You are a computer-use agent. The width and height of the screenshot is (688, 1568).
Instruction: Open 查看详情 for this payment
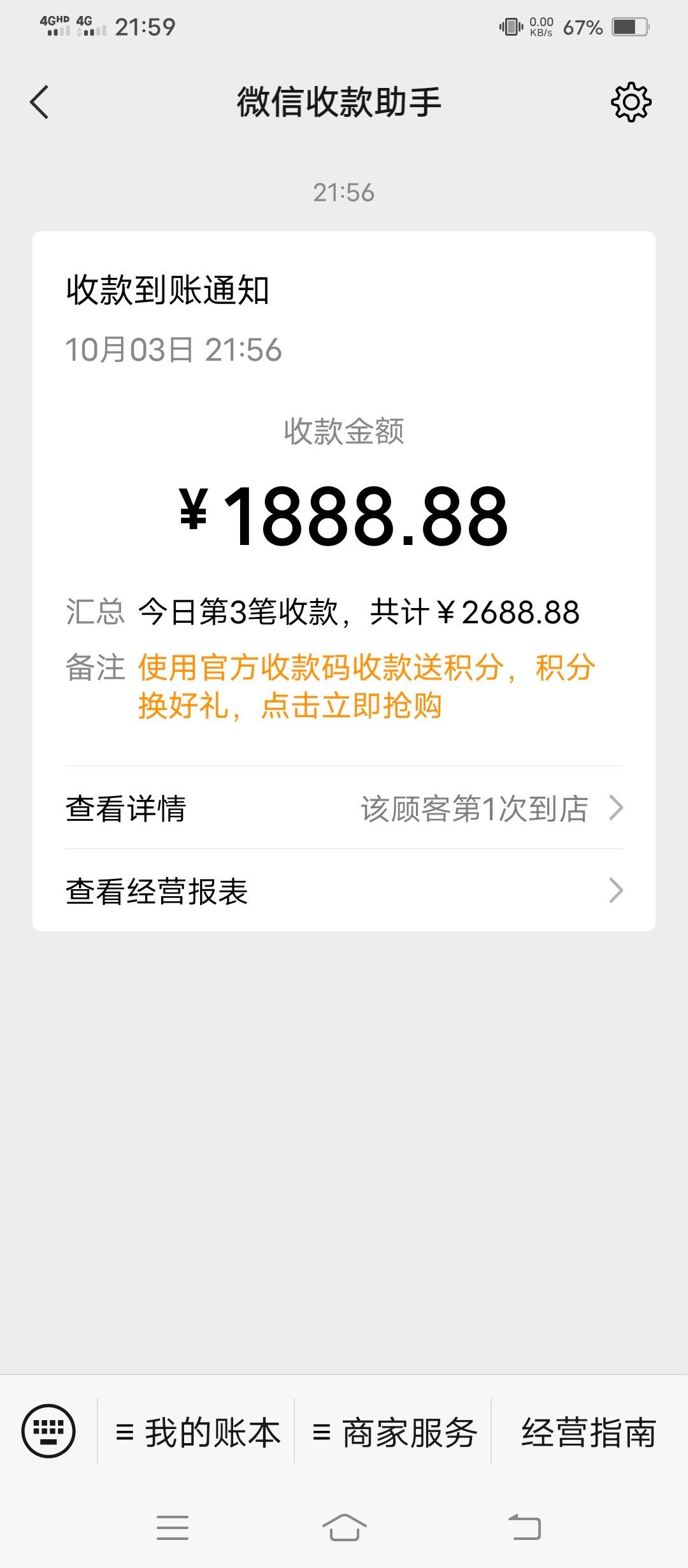(x=344, y=808)
